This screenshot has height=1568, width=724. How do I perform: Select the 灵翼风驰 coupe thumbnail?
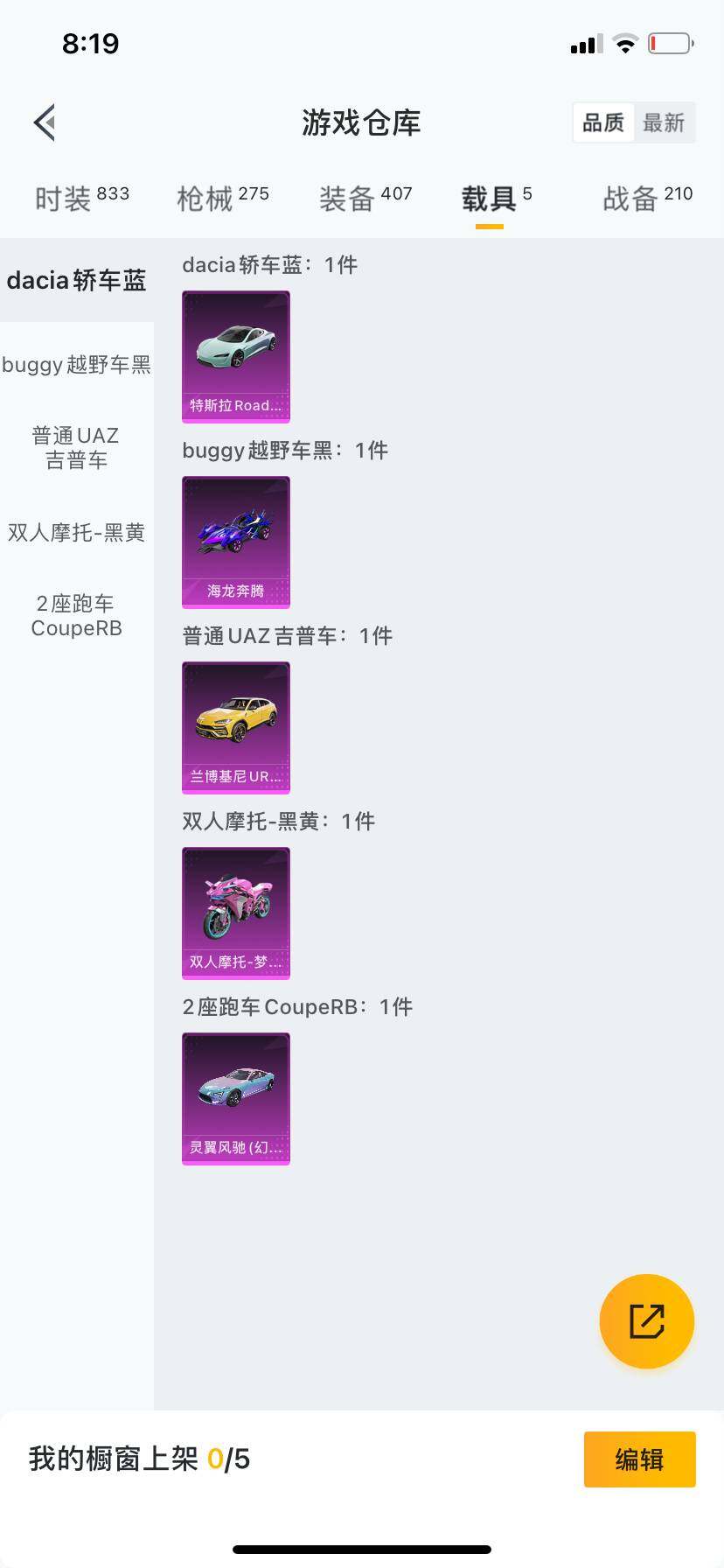tap(235, 1099)
